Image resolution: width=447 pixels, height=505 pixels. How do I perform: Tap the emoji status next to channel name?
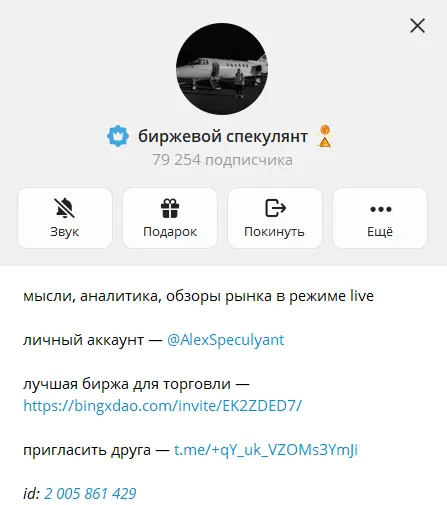[325, 136]
